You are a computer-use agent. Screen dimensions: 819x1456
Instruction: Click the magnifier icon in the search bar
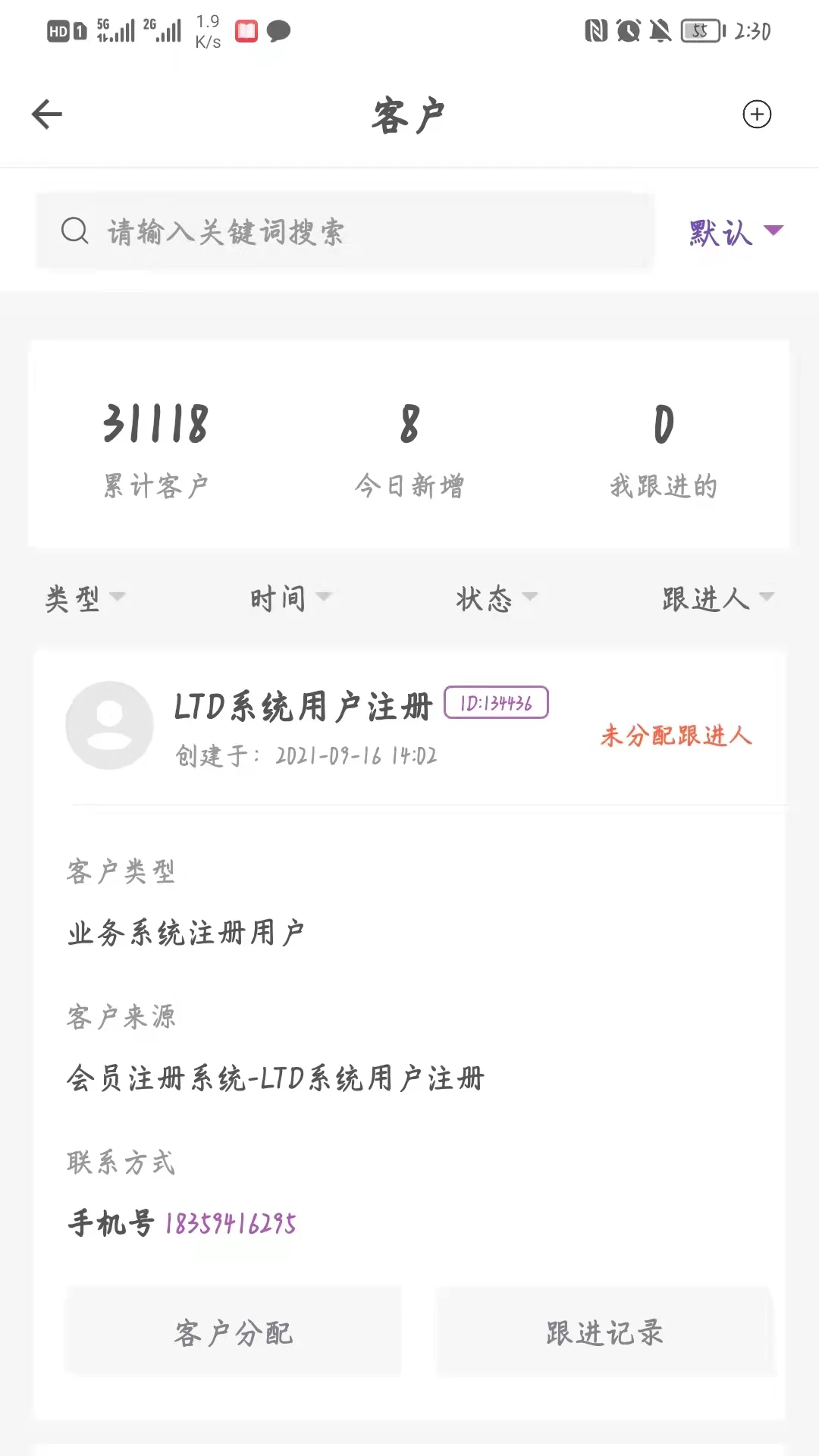74,230
